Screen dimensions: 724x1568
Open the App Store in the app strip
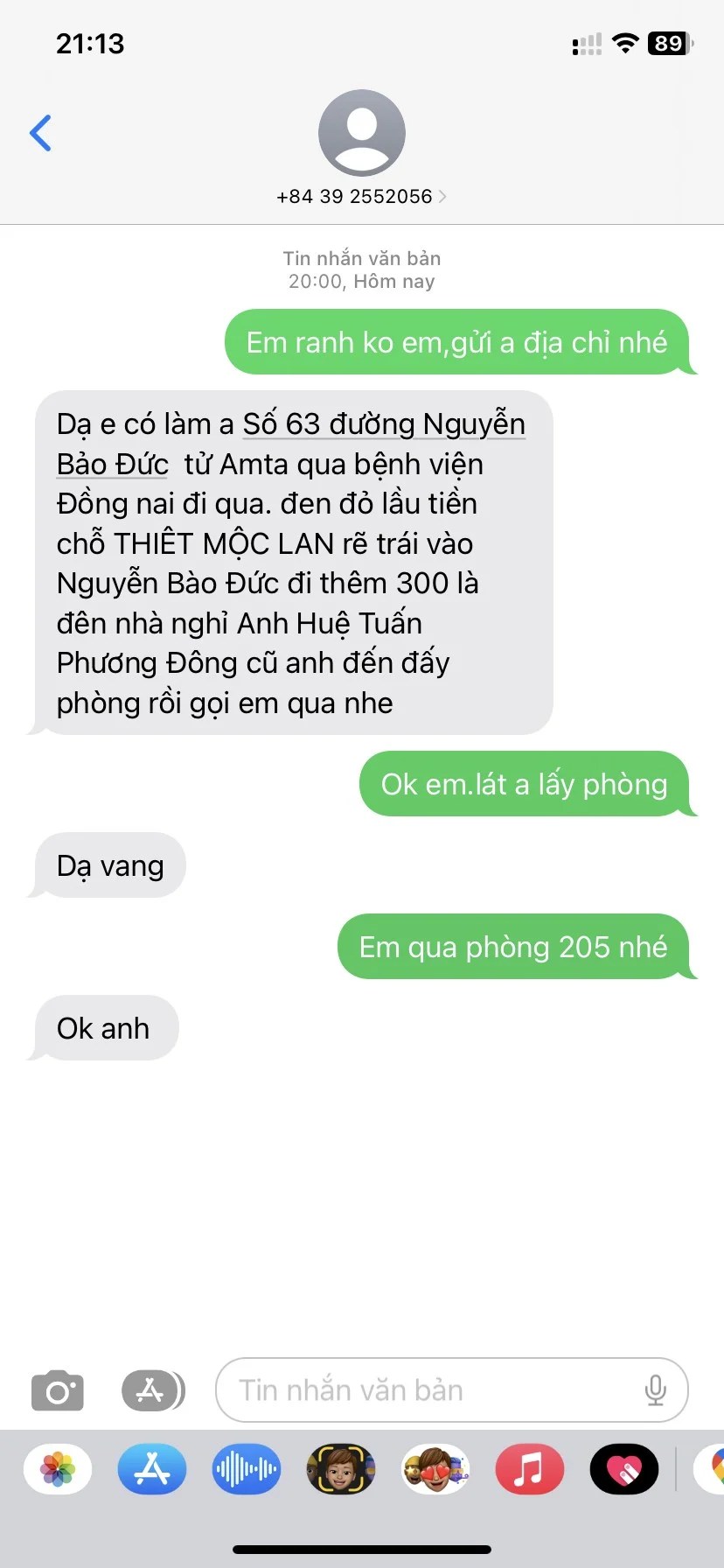click(152, 1469)
